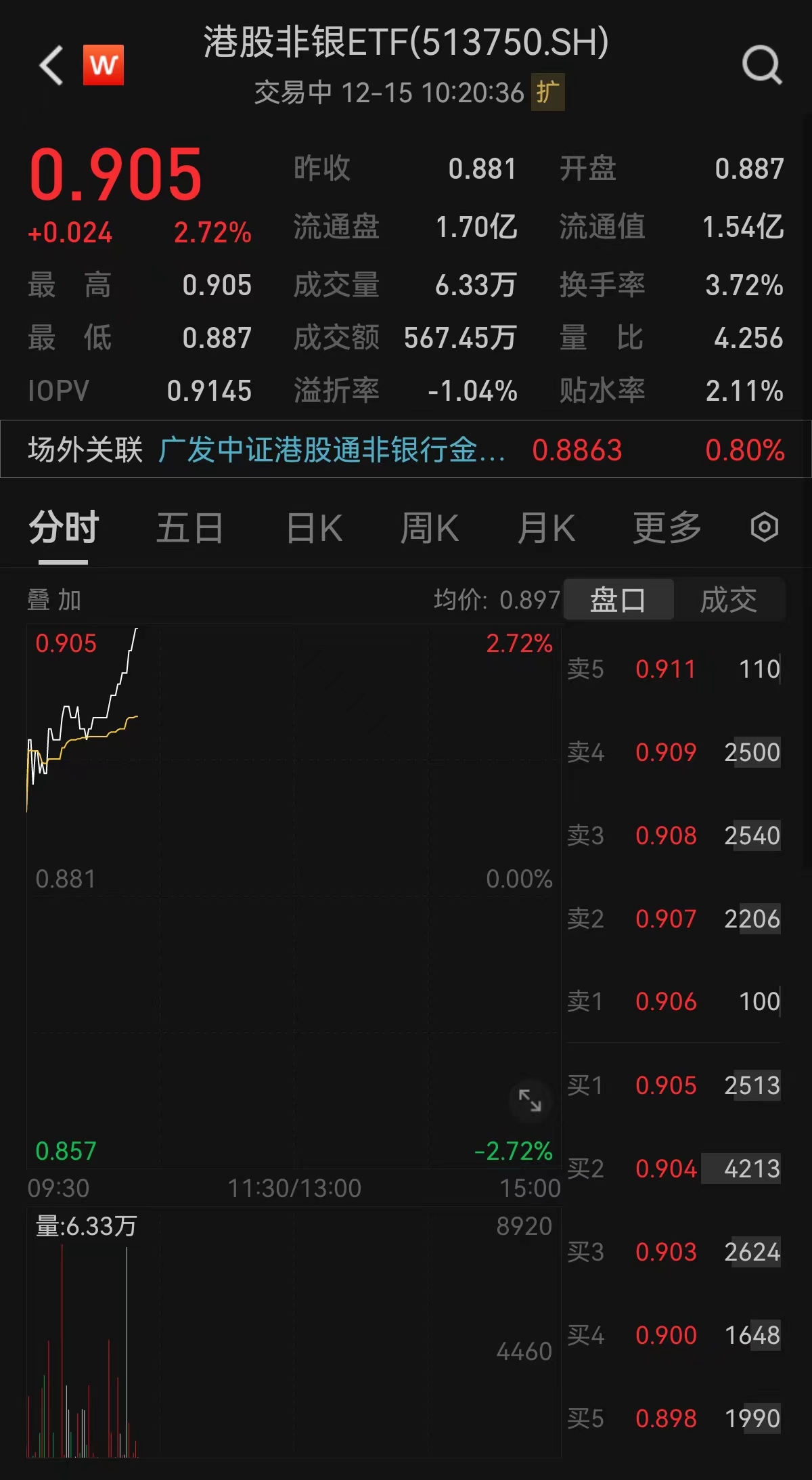This screenshot has width=812, height=1480.
Task: Go back using the top-left arrow
Action: tap(51, 66)
